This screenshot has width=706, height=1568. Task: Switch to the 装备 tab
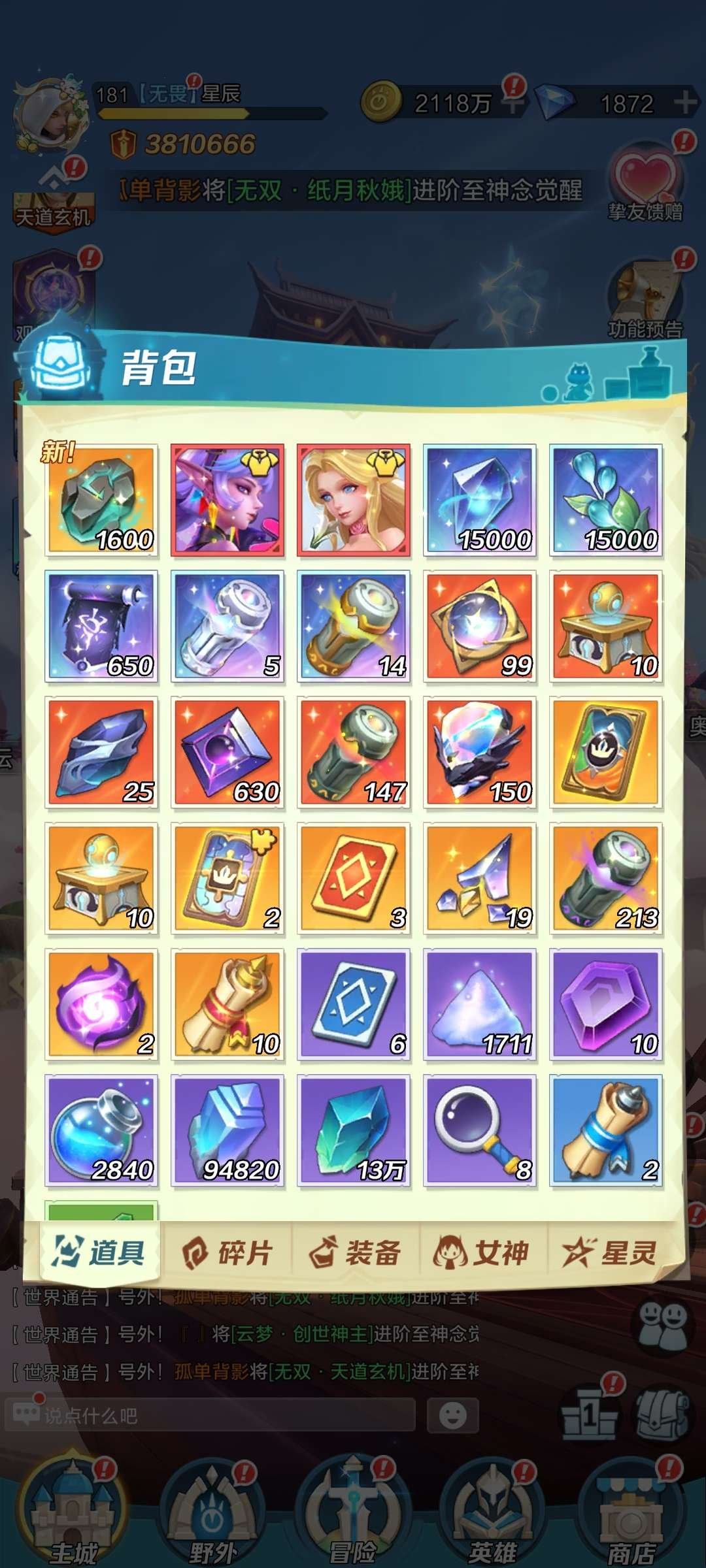tap(354, 1253)
